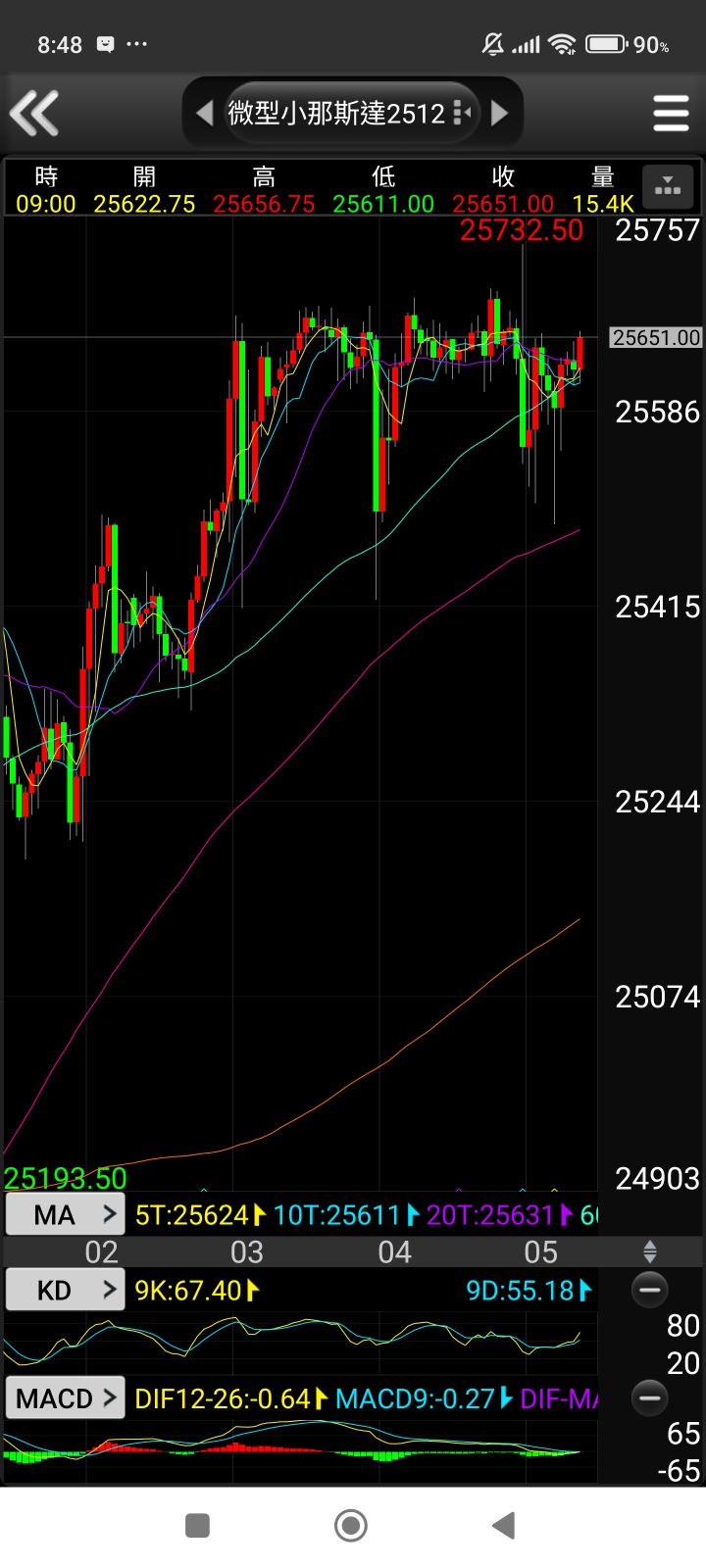Viewport: 706px width, 1568px height.
Task: Go to the home screen
Action: click(x=351, y=1525)
